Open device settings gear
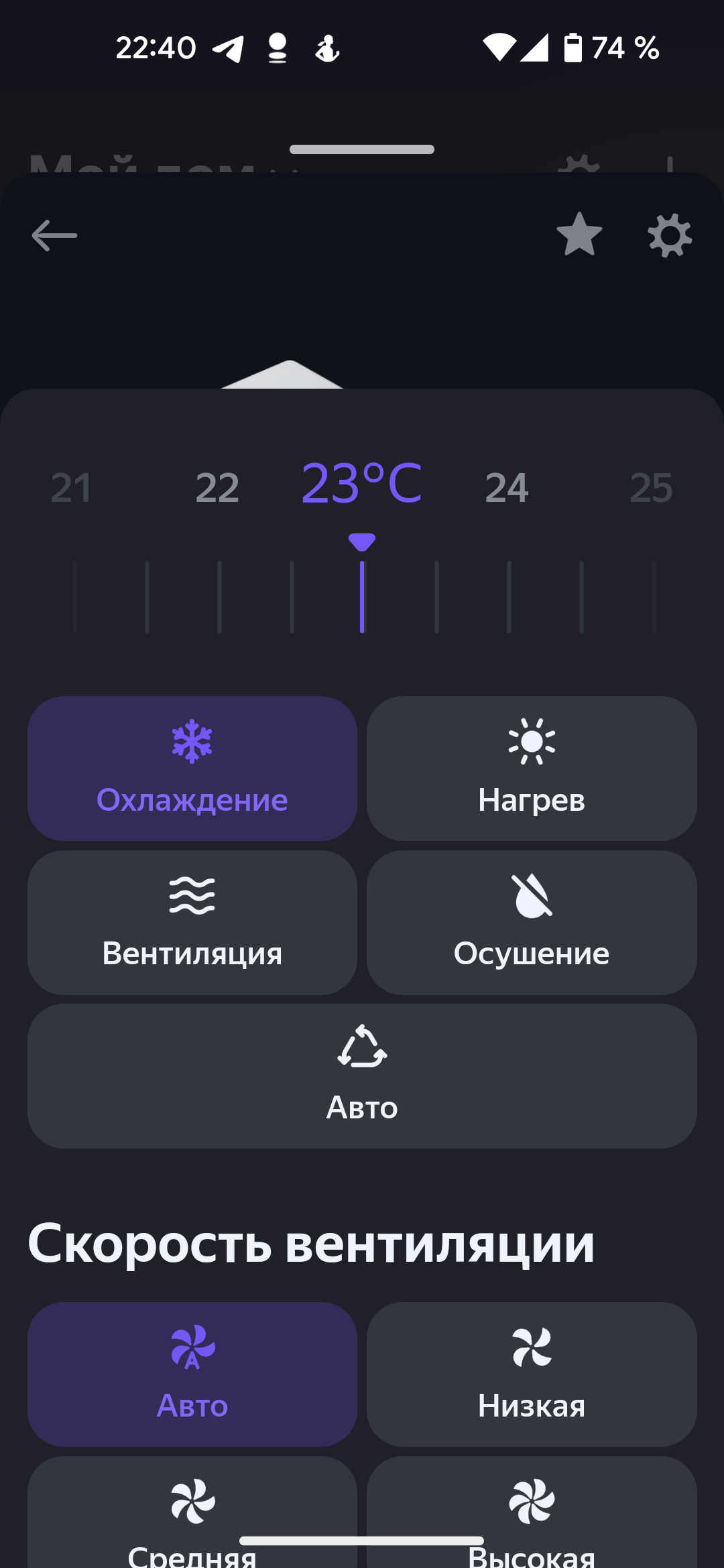The image size is (724, 1568). pos(670,235)
